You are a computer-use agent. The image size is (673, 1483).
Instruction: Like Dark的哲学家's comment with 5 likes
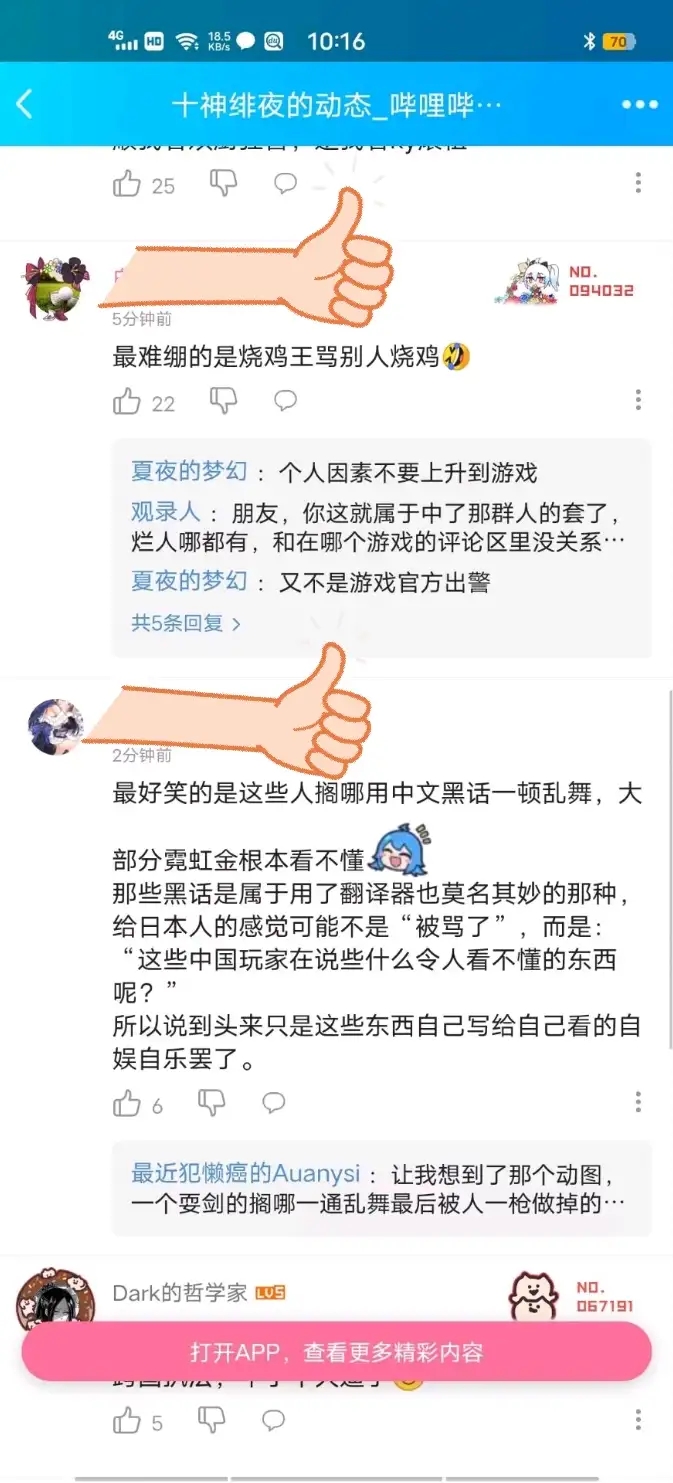(x=128, y=1421)
